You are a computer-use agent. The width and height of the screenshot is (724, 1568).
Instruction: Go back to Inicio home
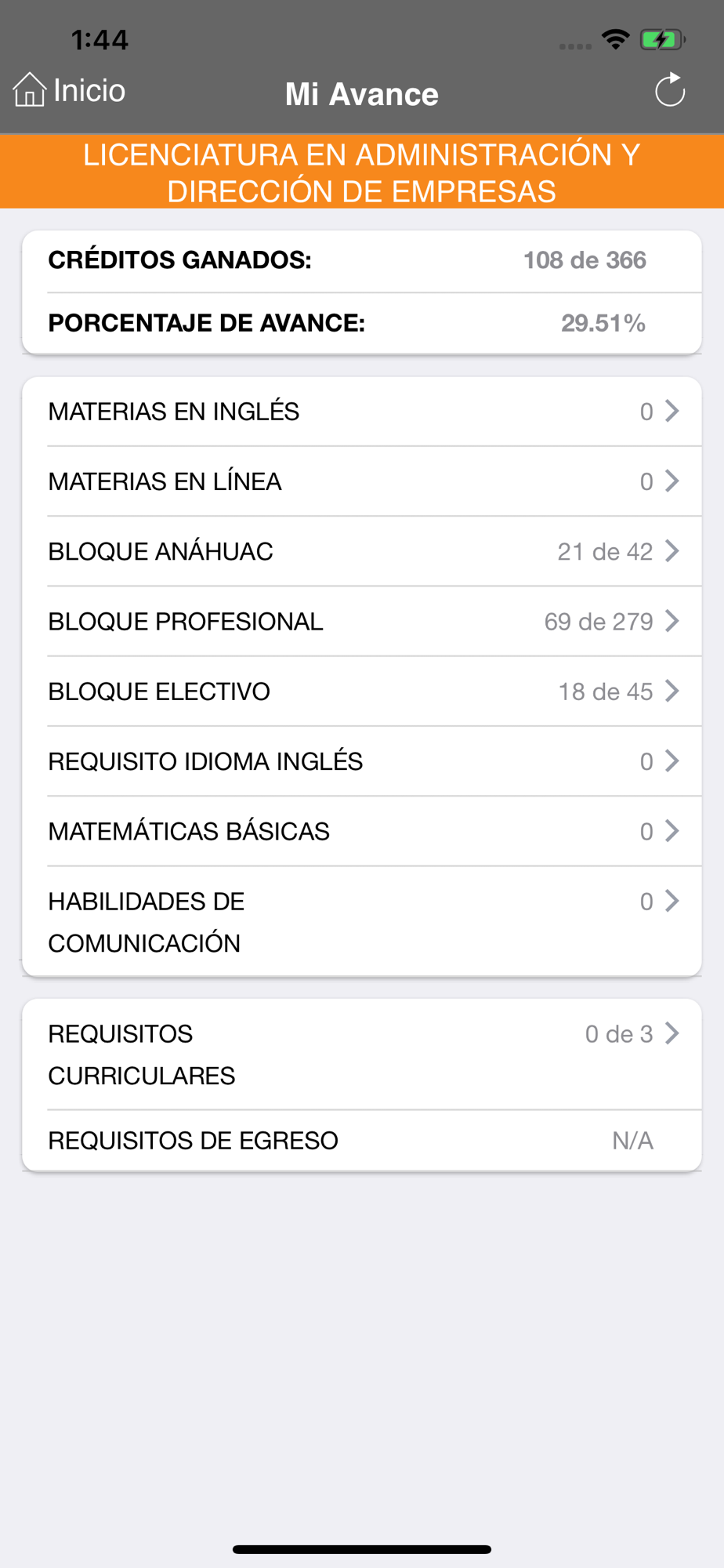[x=69, y=90]
